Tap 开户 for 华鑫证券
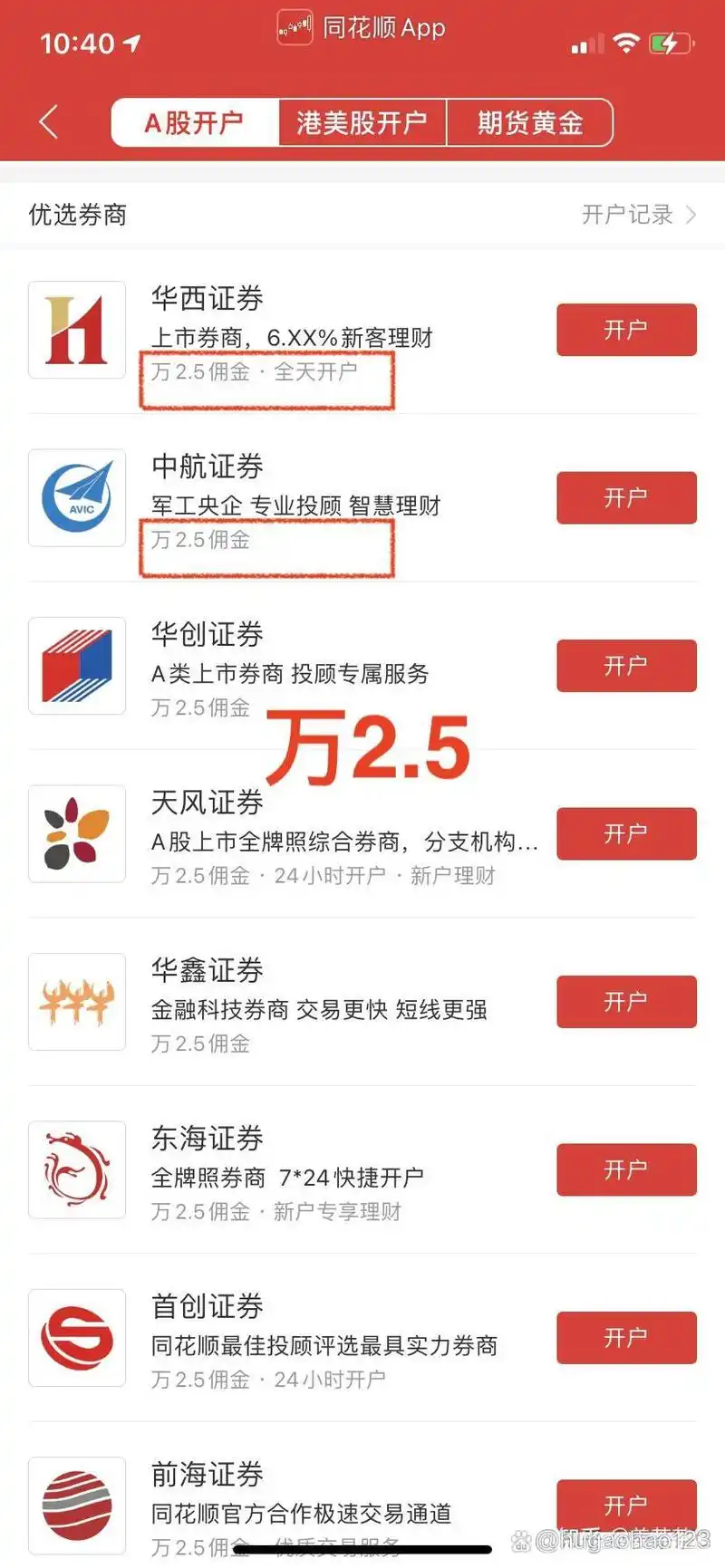 [x=626, y=1002]
